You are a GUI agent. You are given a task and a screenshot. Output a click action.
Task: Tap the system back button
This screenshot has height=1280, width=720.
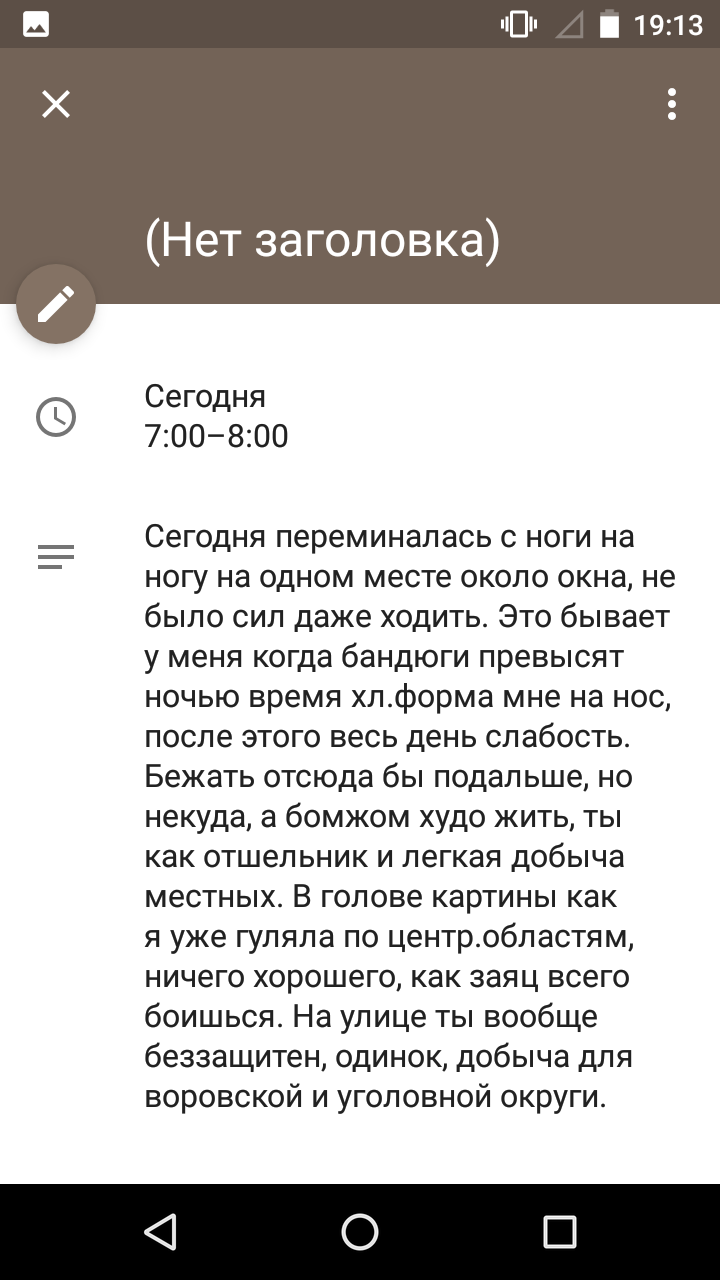[160, 1231]
